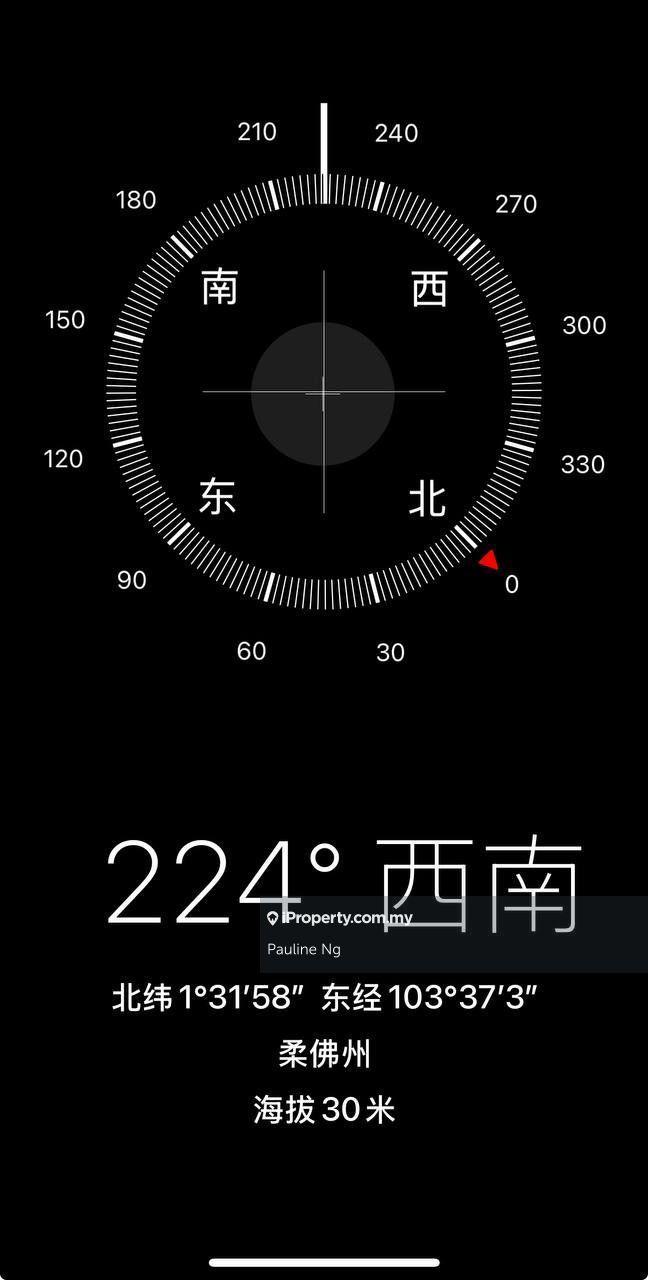Tap the compass dial to lock bearing
The image size is (648, 1280).
323,393
